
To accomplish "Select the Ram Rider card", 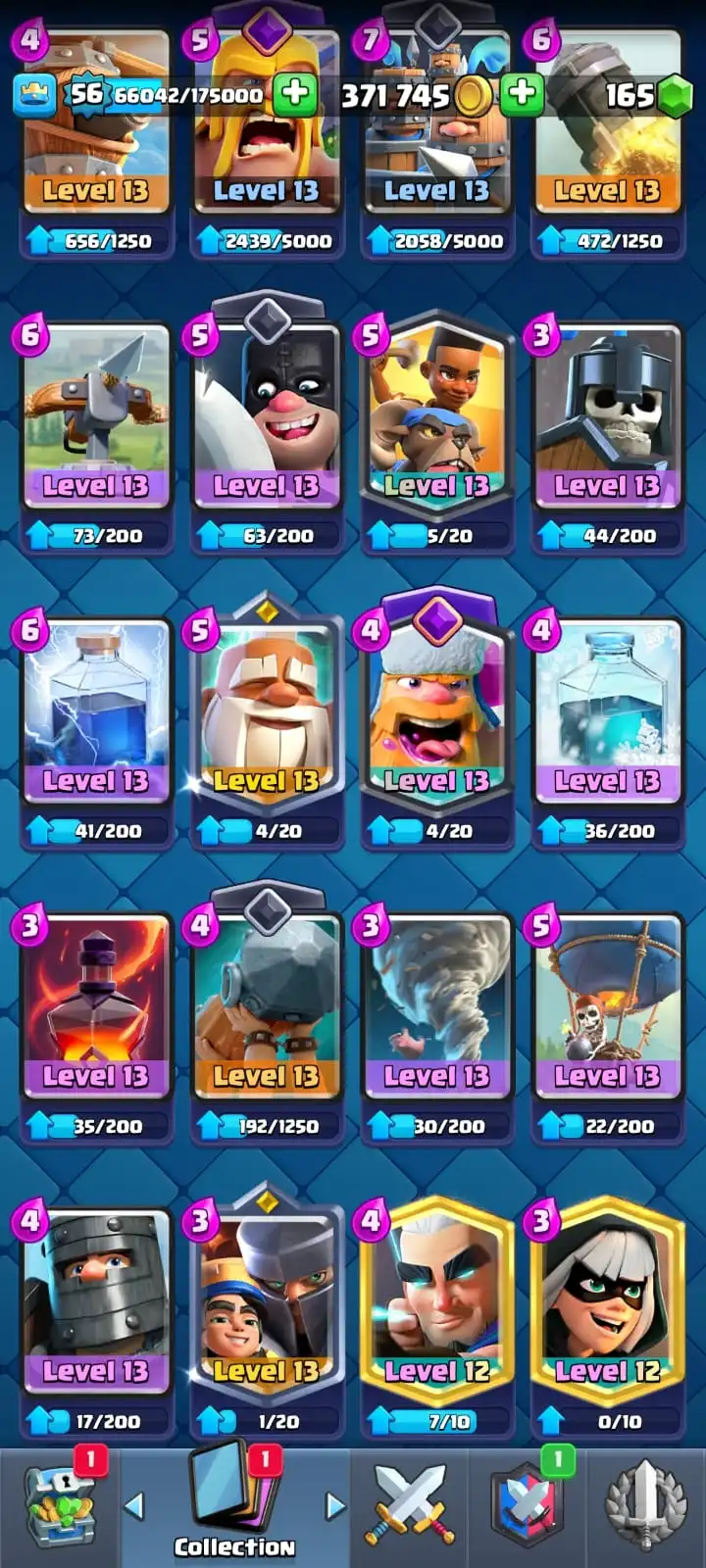I will point(436,421).
